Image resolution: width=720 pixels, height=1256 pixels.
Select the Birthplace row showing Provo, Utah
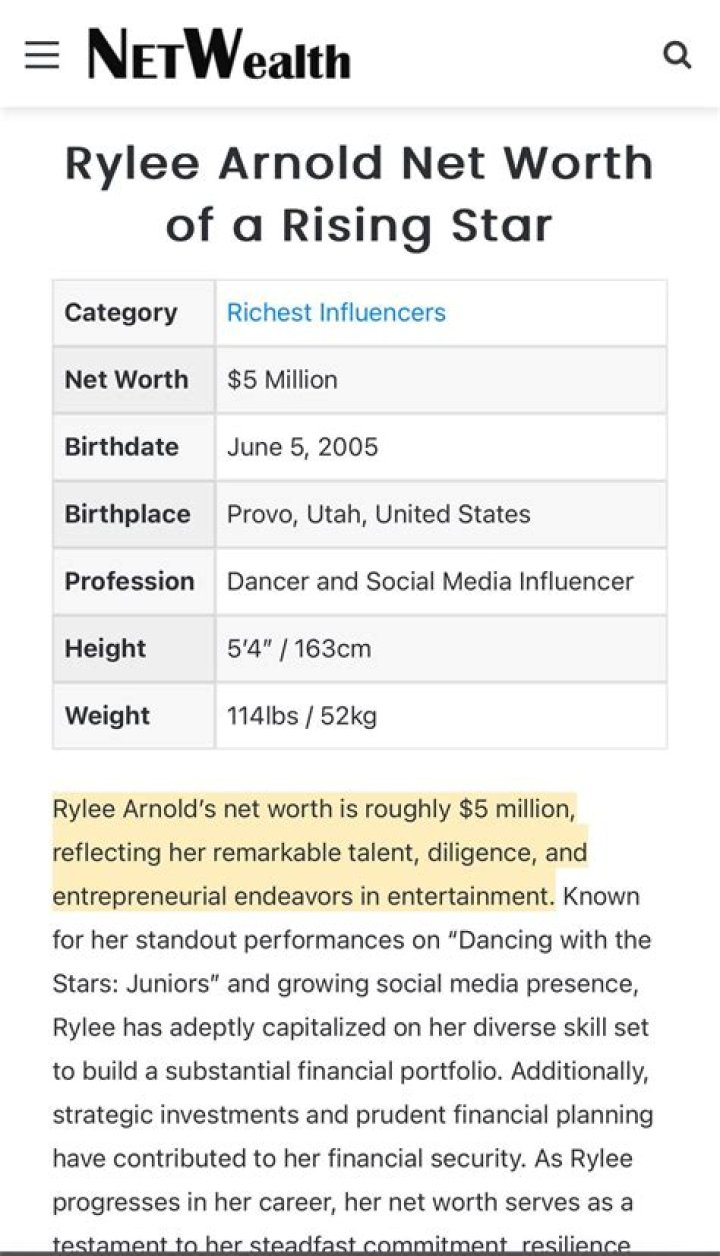360,514
